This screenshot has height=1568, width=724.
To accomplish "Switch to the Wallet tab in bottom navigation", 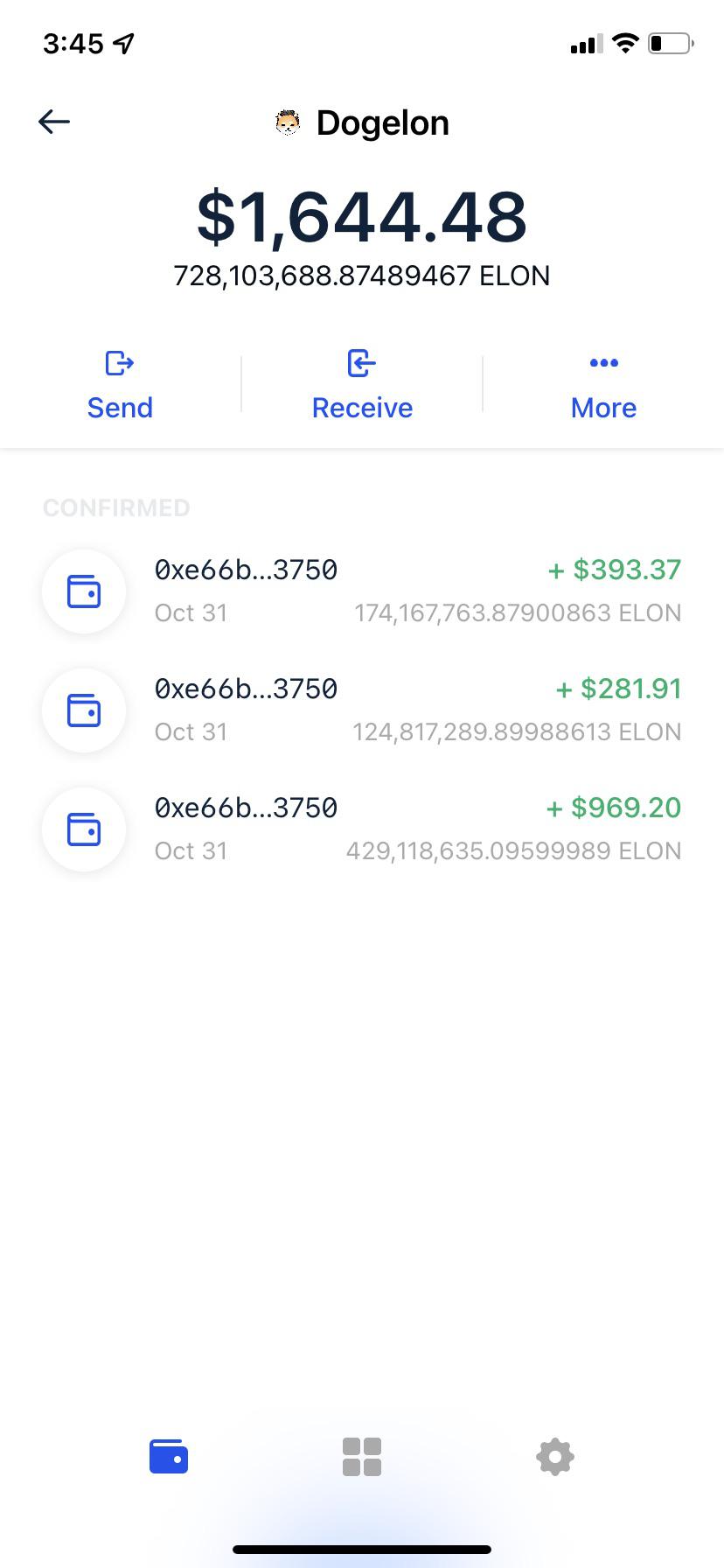I will tap(168, 1455).
